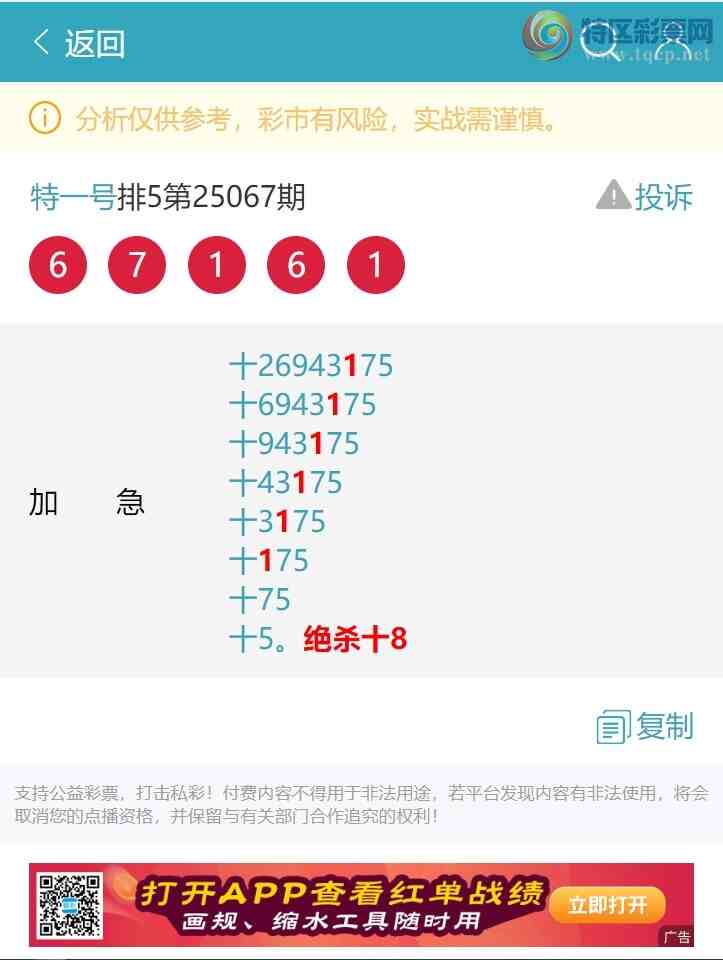Open the user profile icon
This screenshot has height=960, width=723.
pyautogui.click(x=673, y=44)
